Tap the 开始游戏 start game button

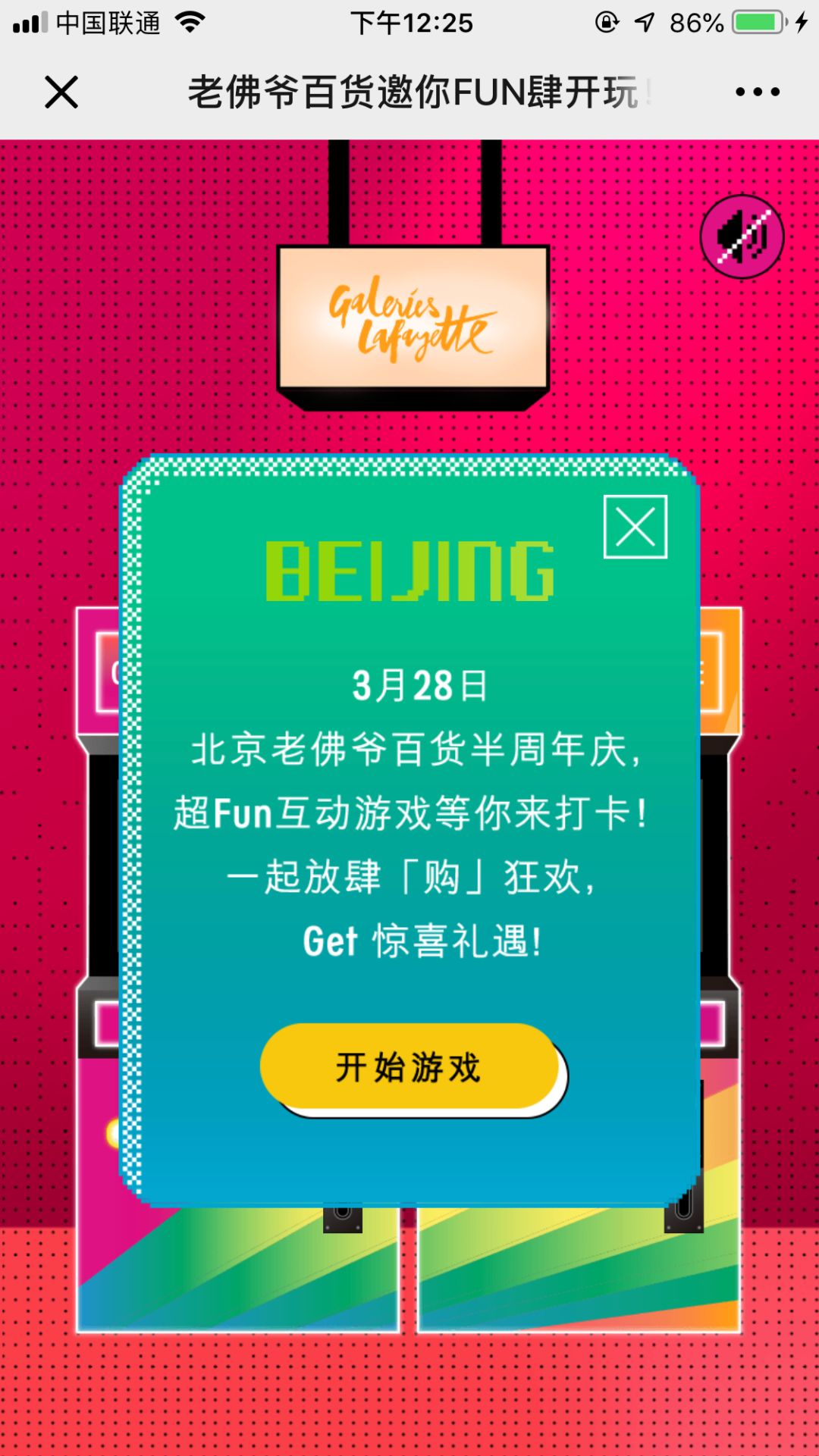409,1066
